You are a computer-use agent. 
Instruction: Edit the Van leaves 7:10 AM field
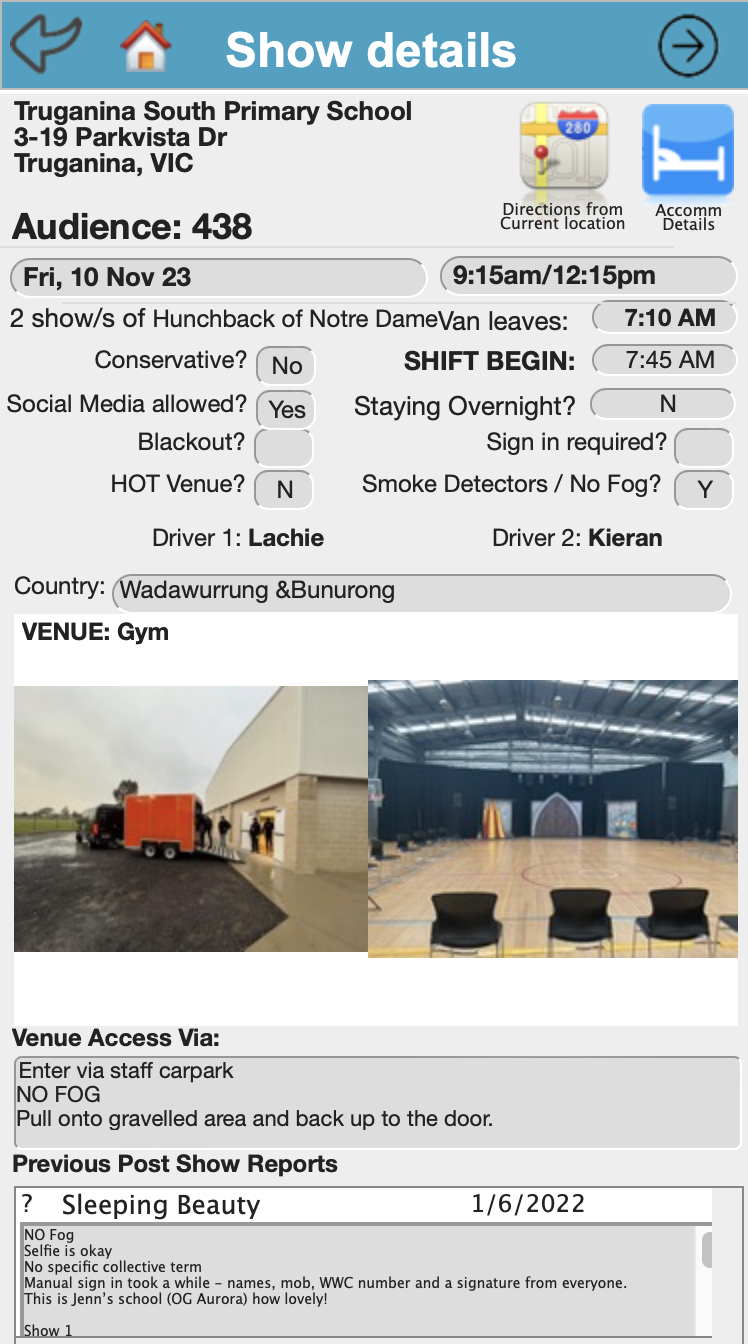[x=664, y=319]
